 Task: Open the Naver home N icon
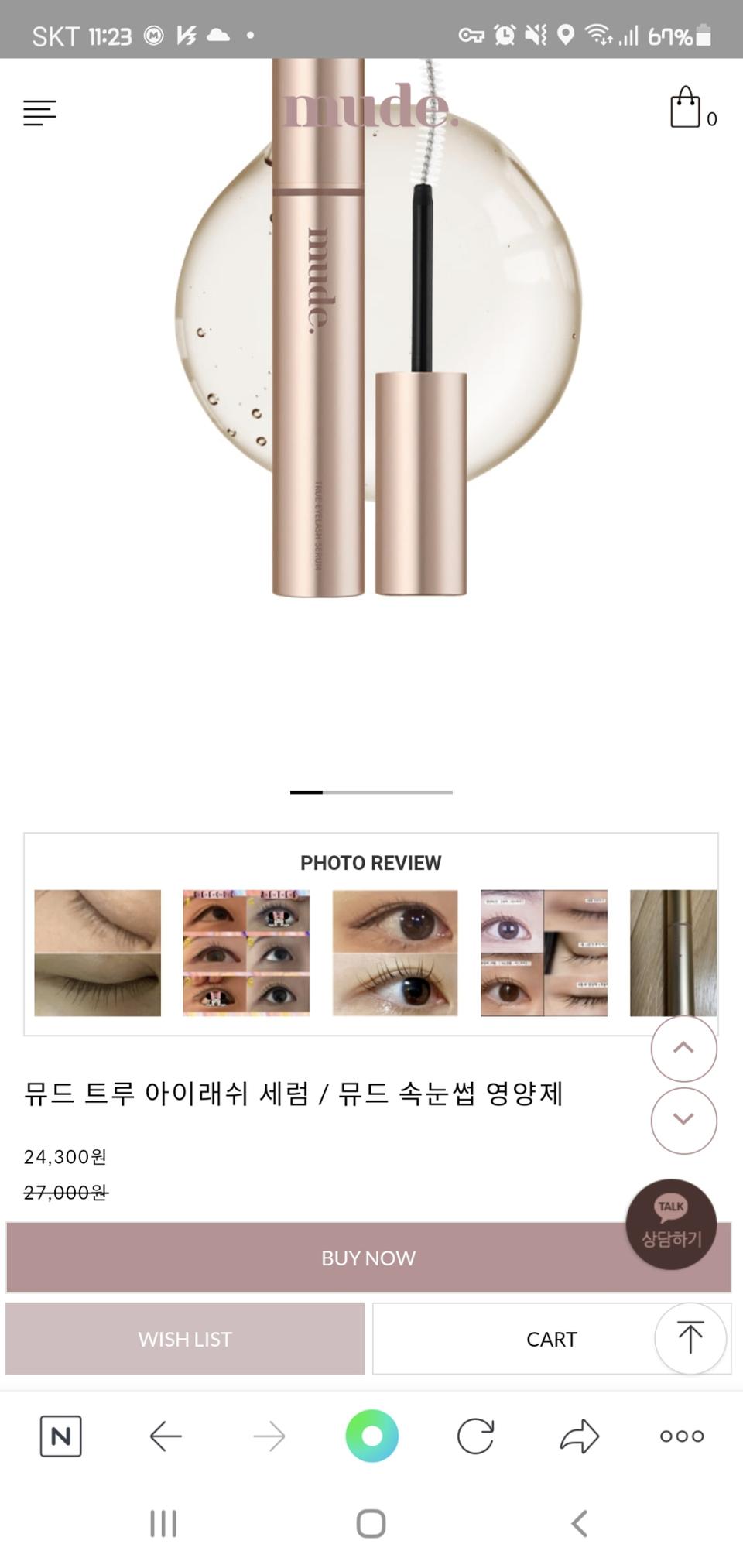pos(61,1436)
